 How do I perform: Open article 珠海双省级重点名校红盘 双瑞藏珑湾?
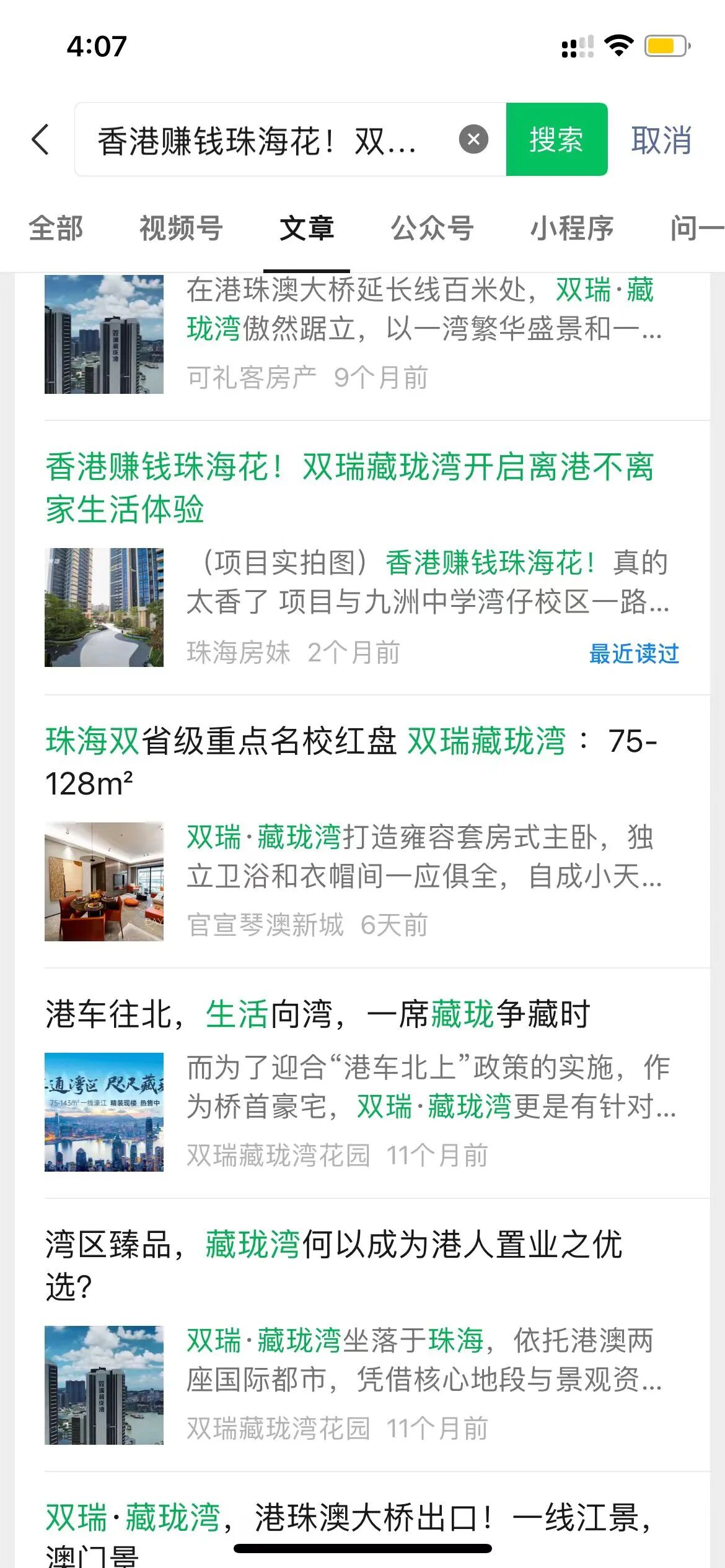pyautogui.click(x=351, y=762)
